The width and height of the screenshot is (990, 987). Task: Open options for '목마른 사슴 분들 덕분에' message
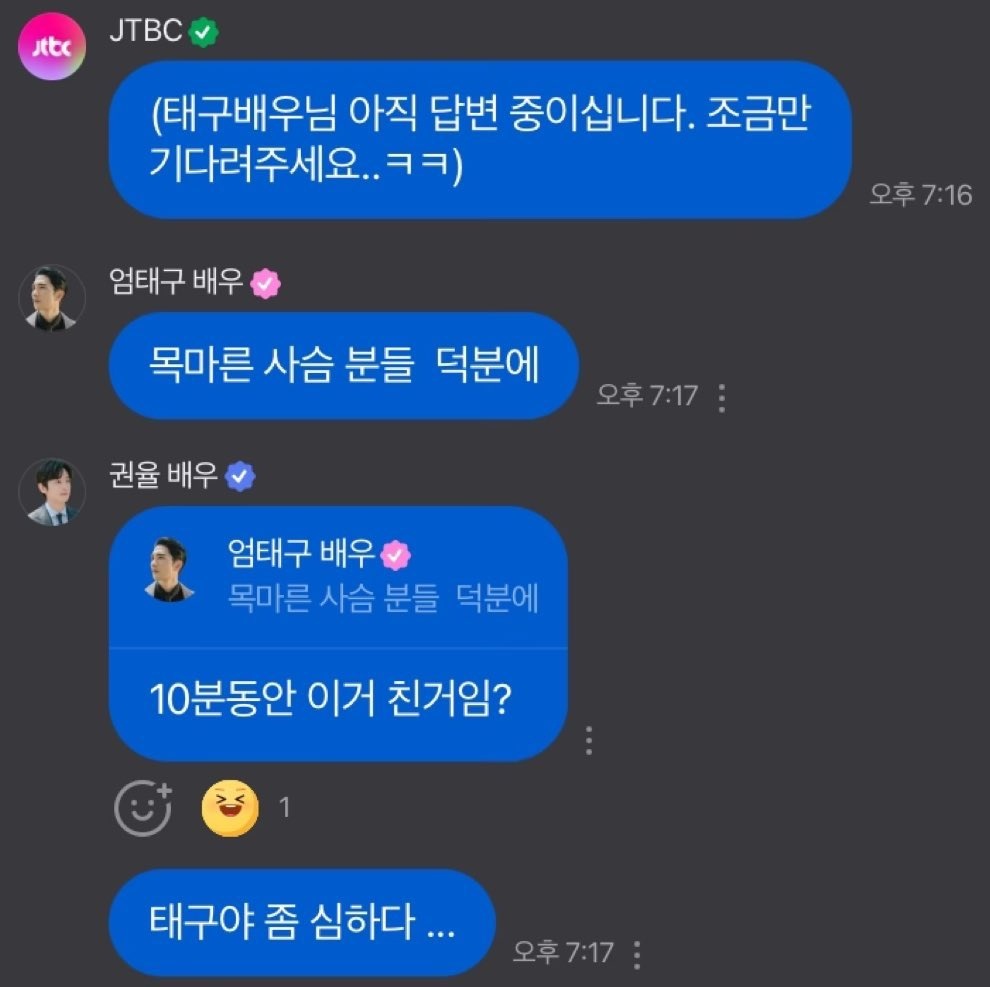721,396
